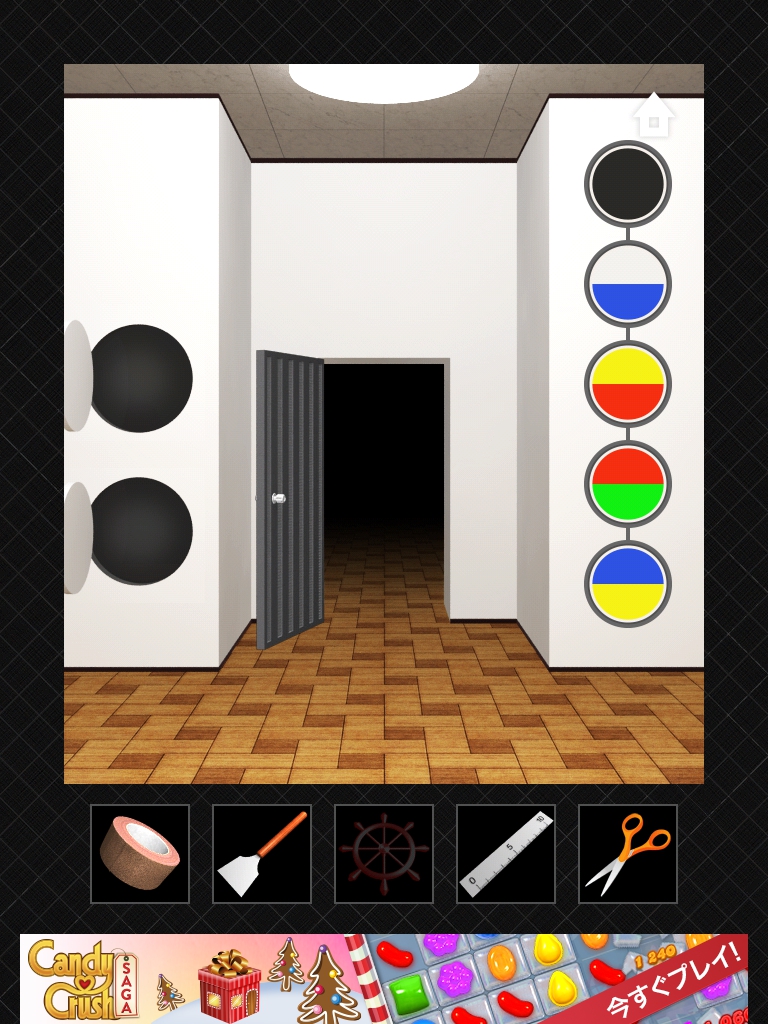Tap the red and green circle
This screenshot has width=768, height=1024.
click(x=628, y=484)
